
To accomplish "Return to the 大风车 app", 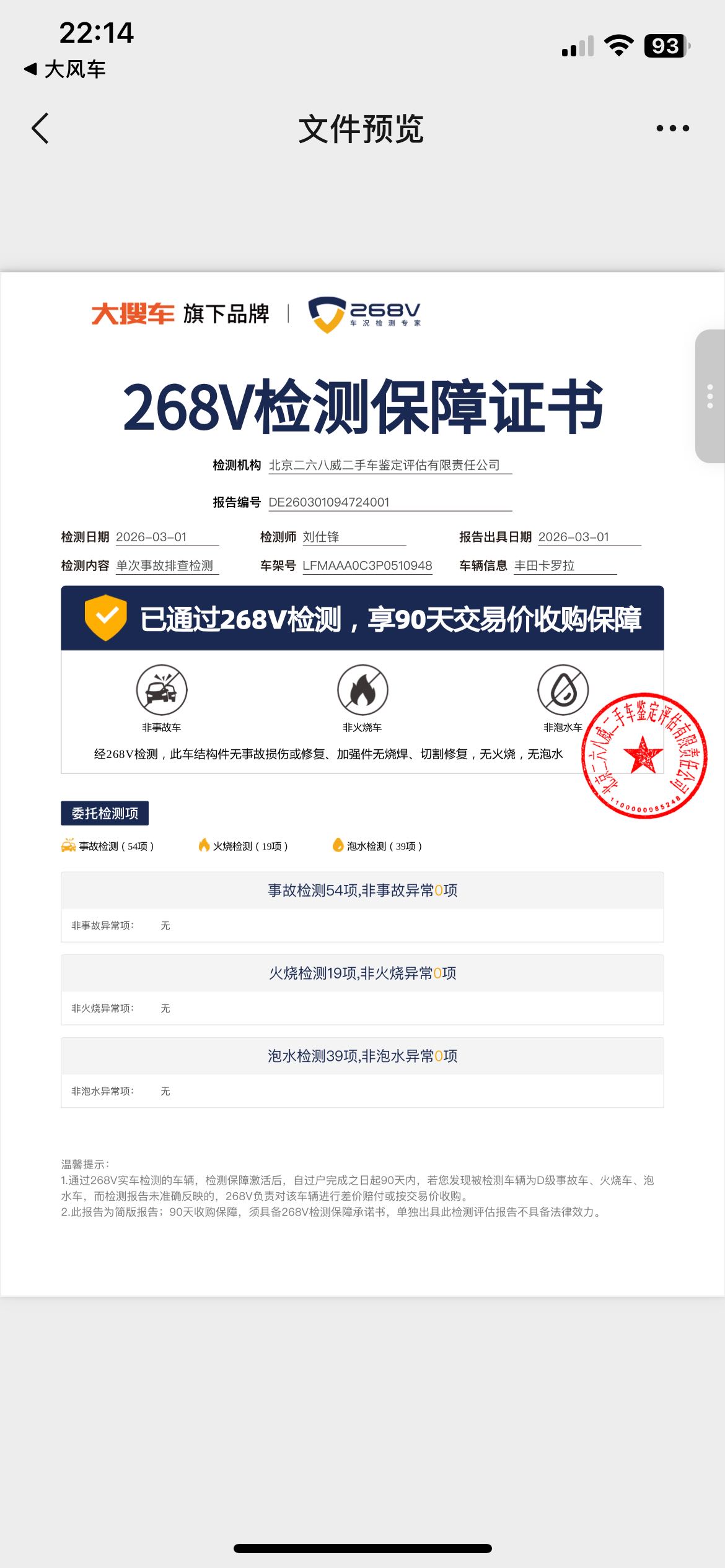I will click(65, 69).
